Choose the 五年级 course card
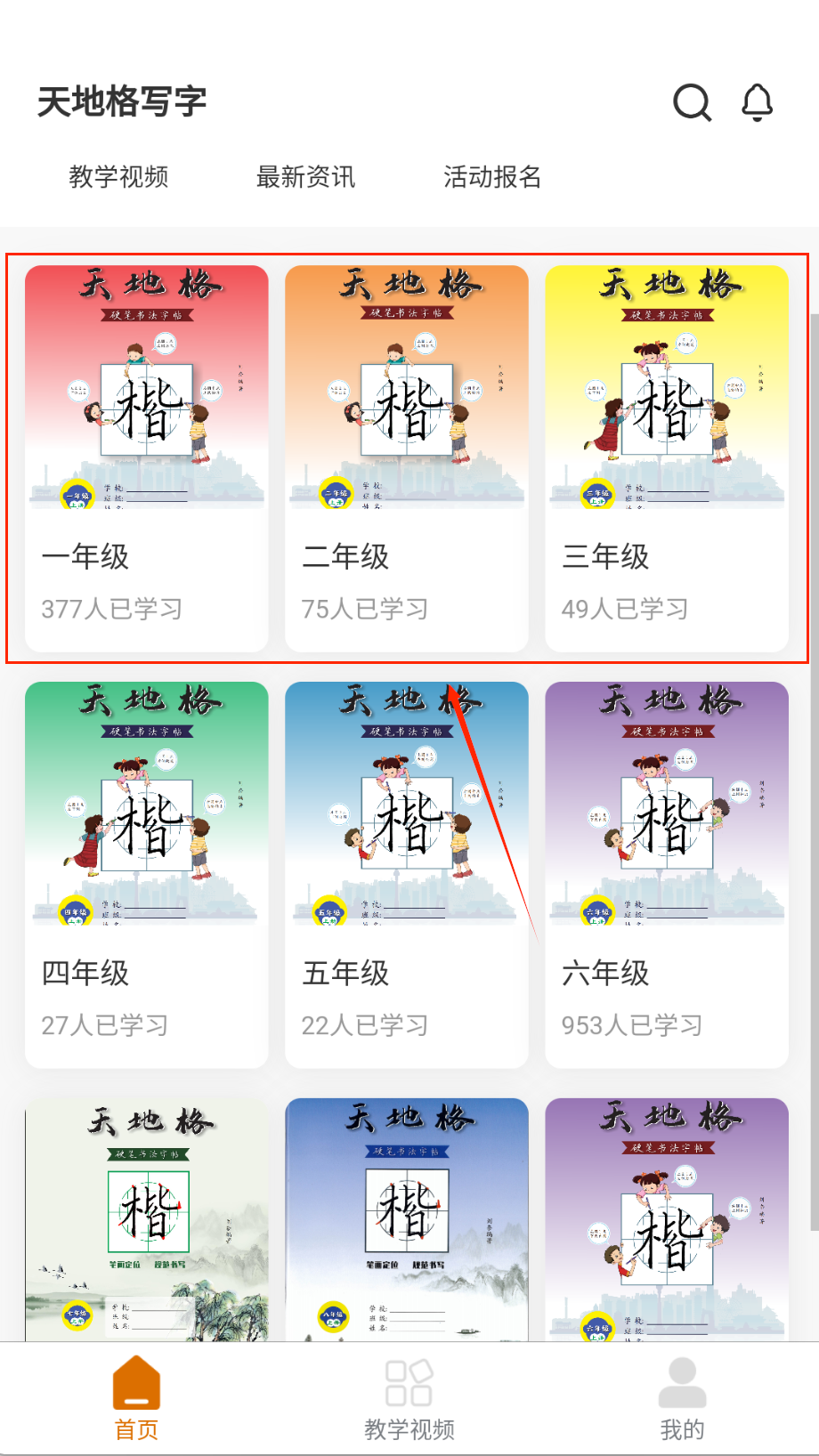The width and height of the screenshot is (819, 1456). pyautogui.click(x=407, y=875)
